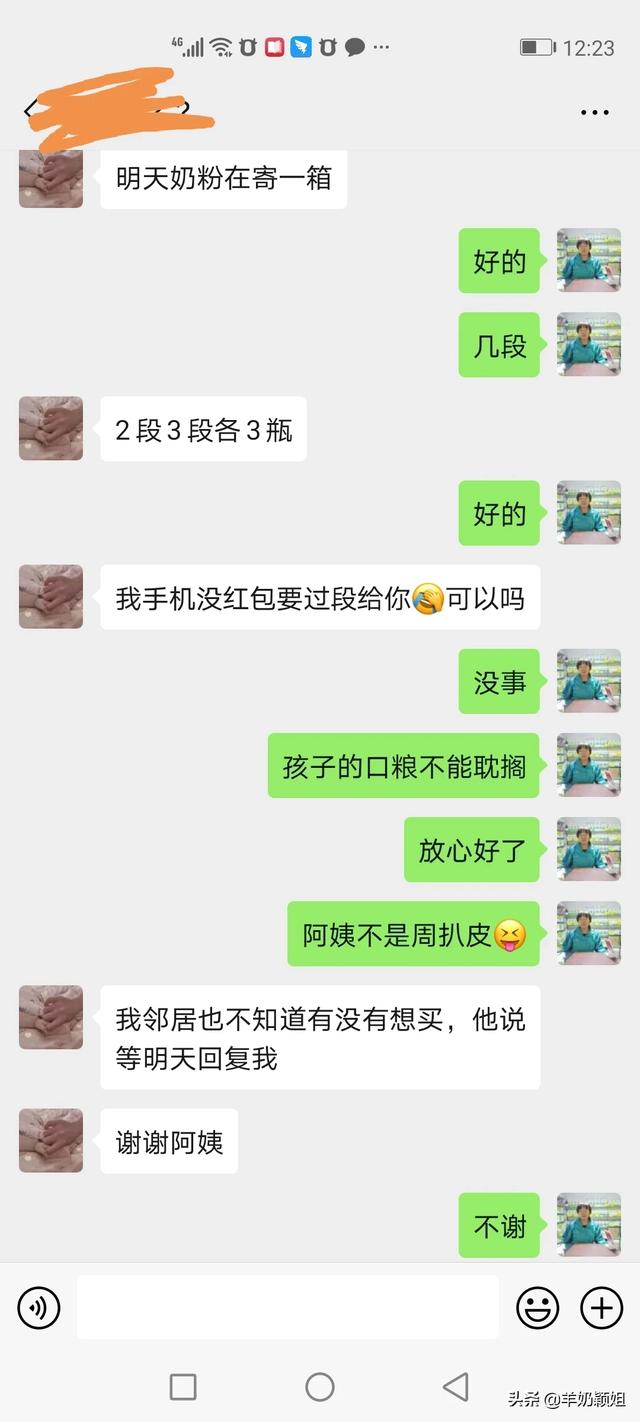Open the emoji sticker panel
The height and width of the screenshot is (1422, 640).
pyautogui.click(x=537, y=1307)
